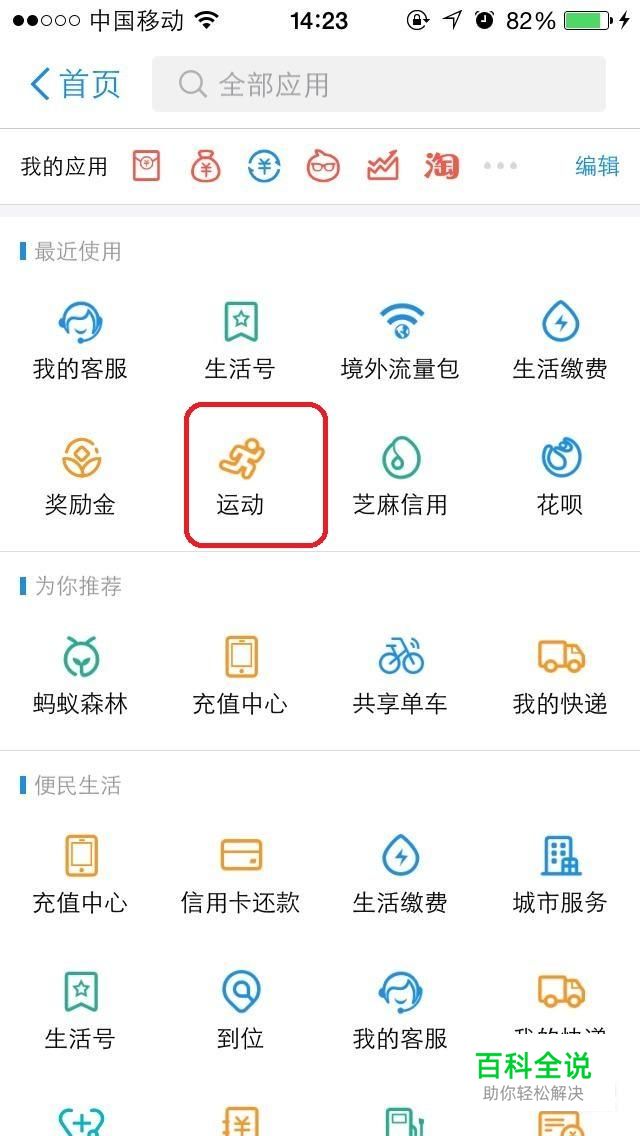
Task: Open the chart icon in 我的应用
Action: [x=383, y=166]
